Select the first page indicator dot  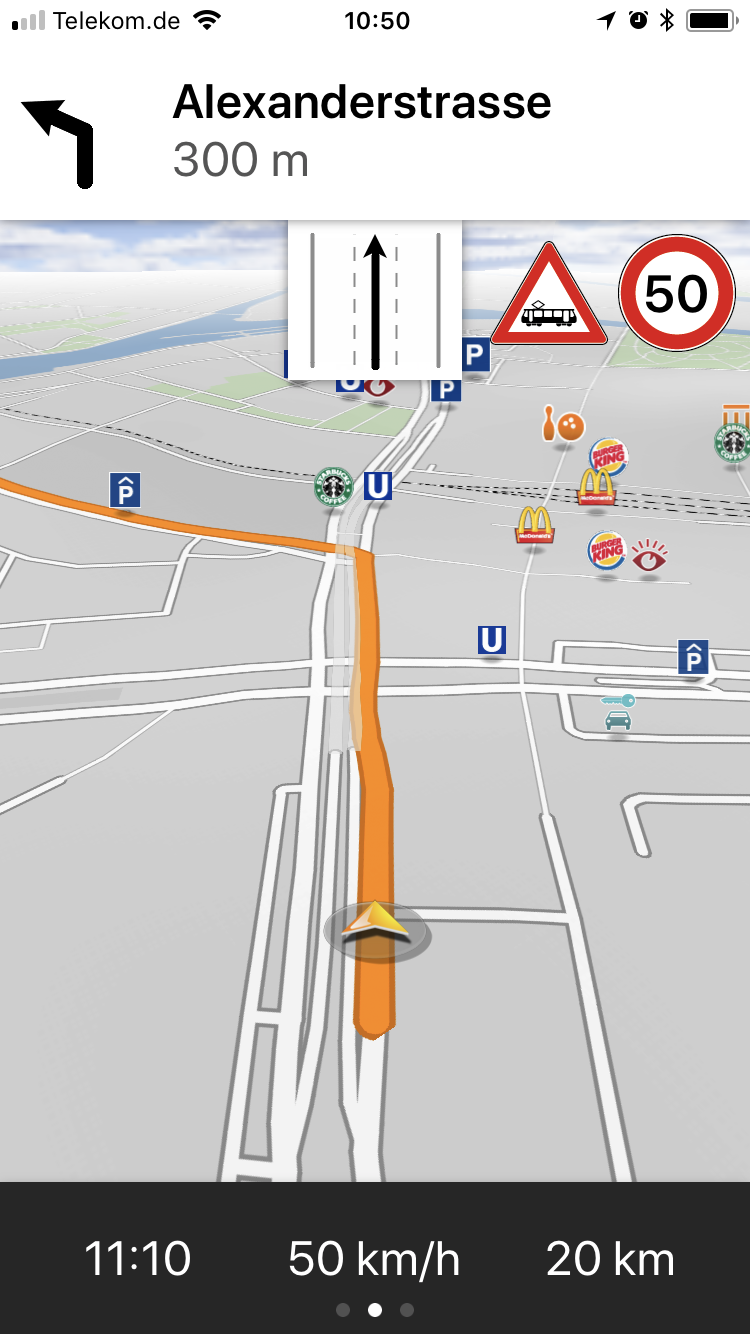[343, 1310]
